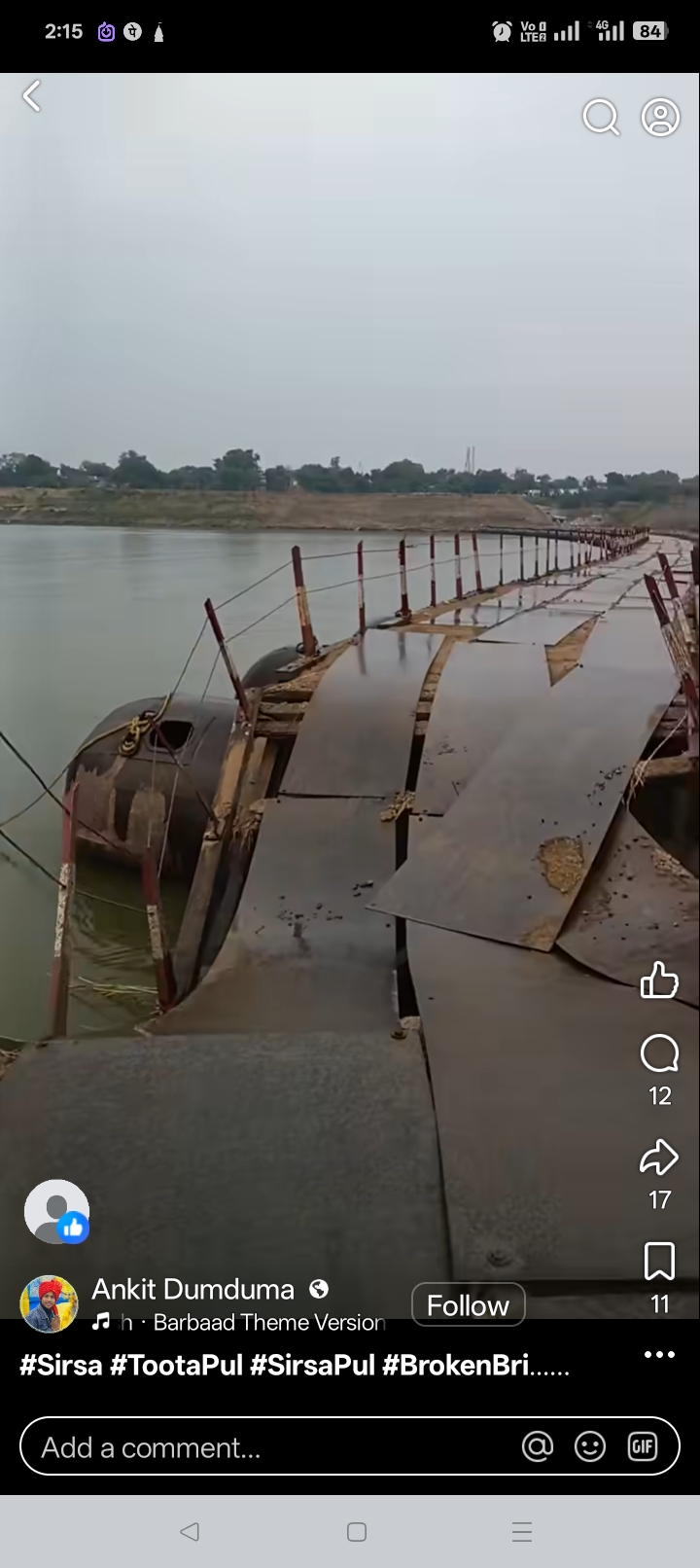Open the emoji picker in comment box
Viewport: 700px width, 1568px height.
point(590,1447)
